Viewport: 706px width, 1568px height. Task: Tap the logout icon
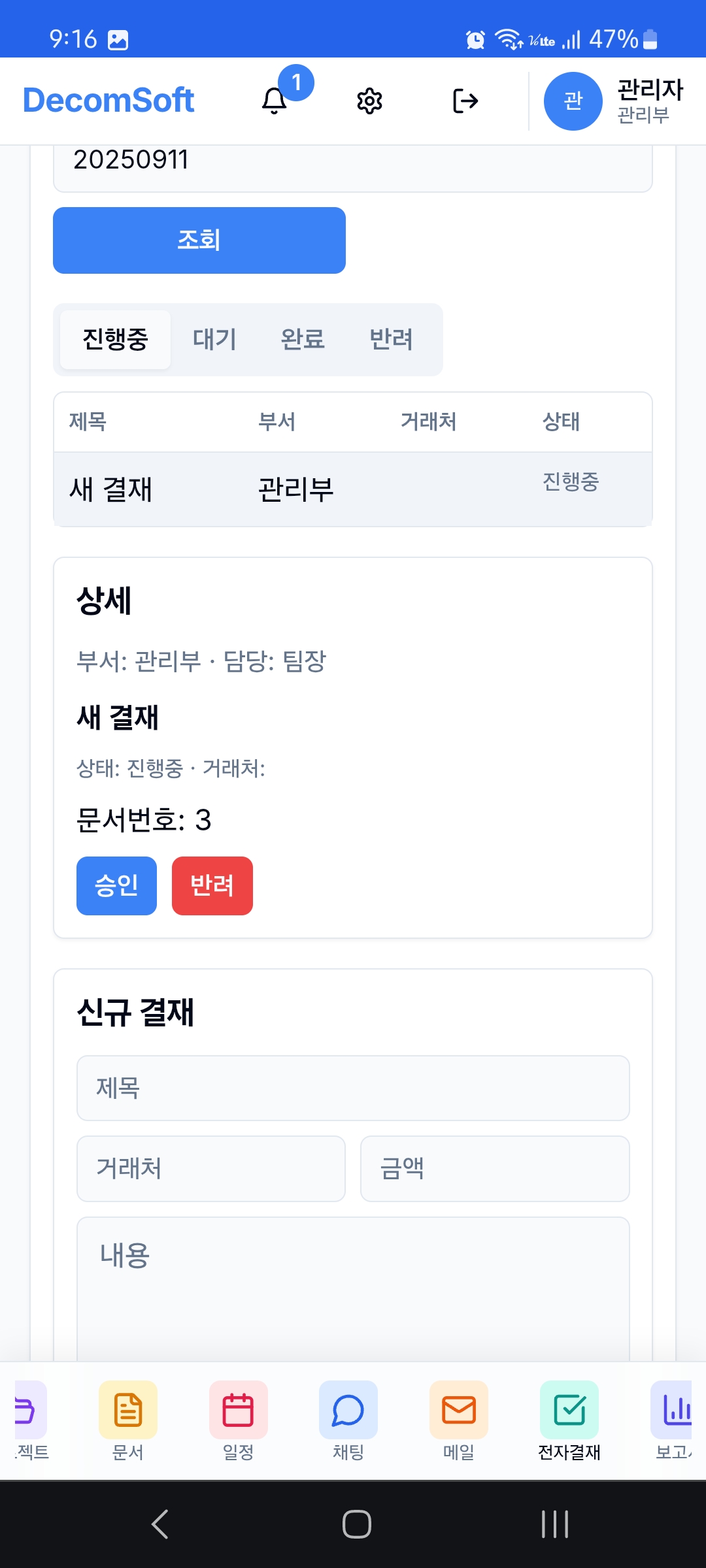(x=465, y=101)
